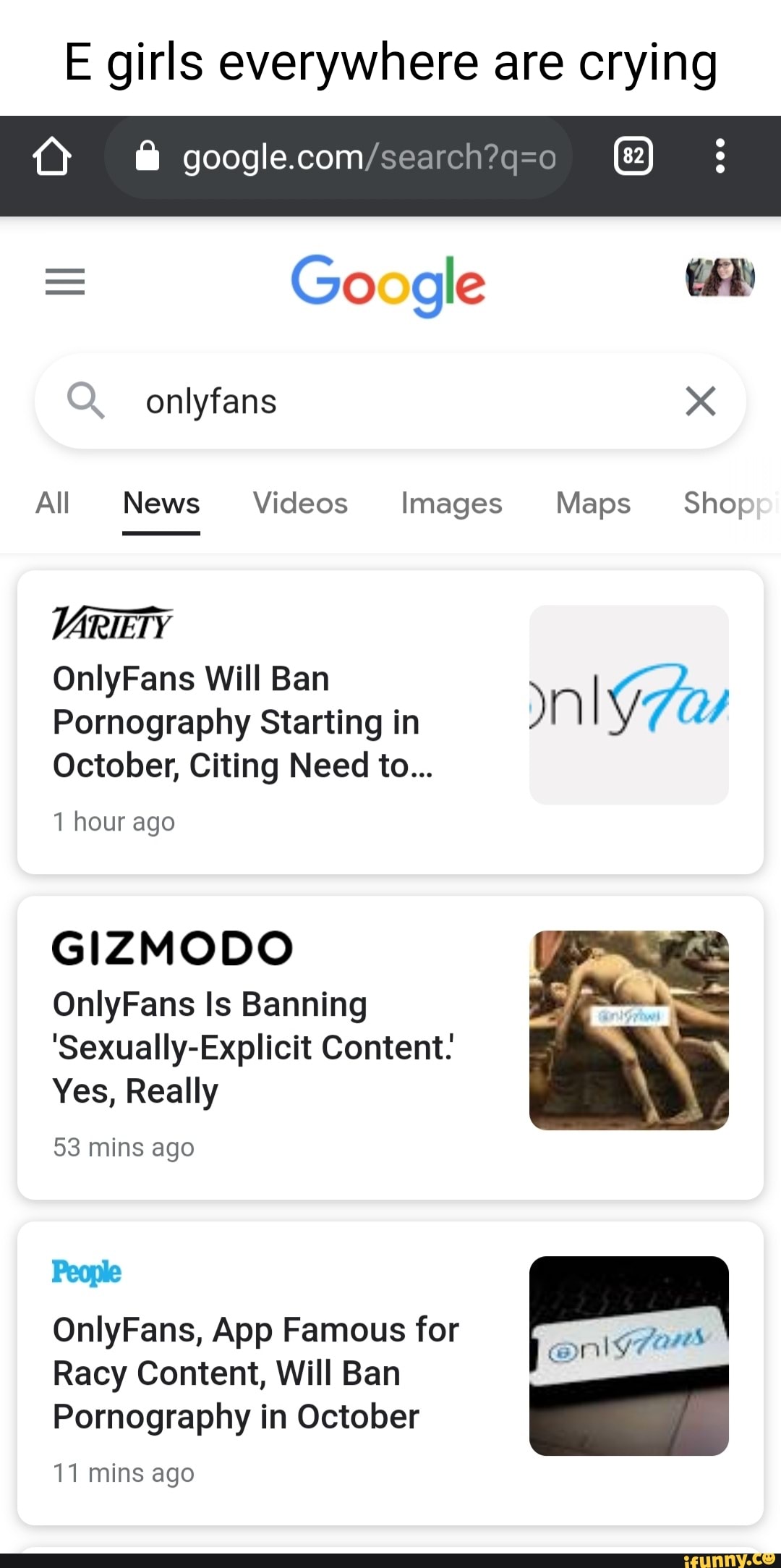Clear the search query with X
Viewport: 781px width, 1568px height.
(x=700, y=402)
